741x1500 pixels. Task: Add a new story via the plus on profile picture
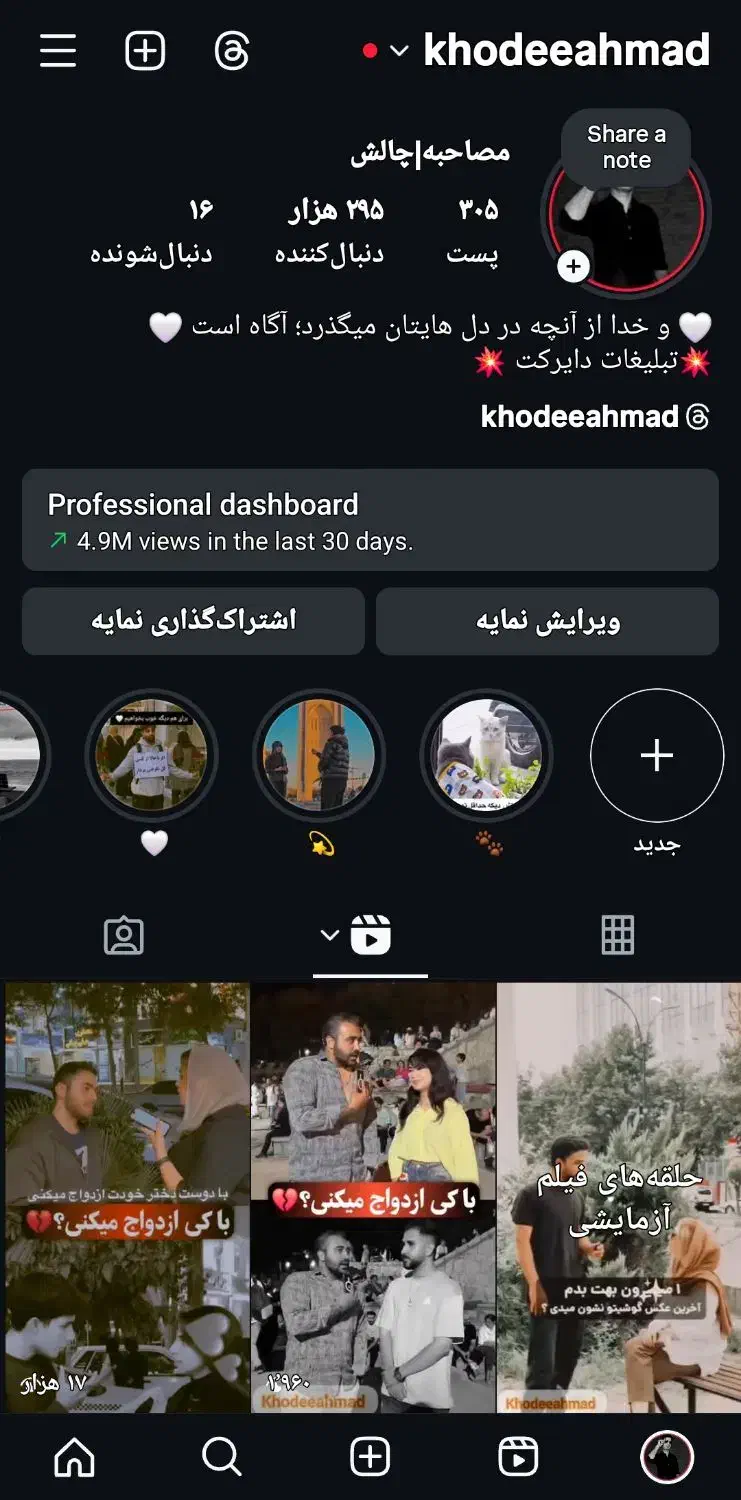tap(573, 266)
